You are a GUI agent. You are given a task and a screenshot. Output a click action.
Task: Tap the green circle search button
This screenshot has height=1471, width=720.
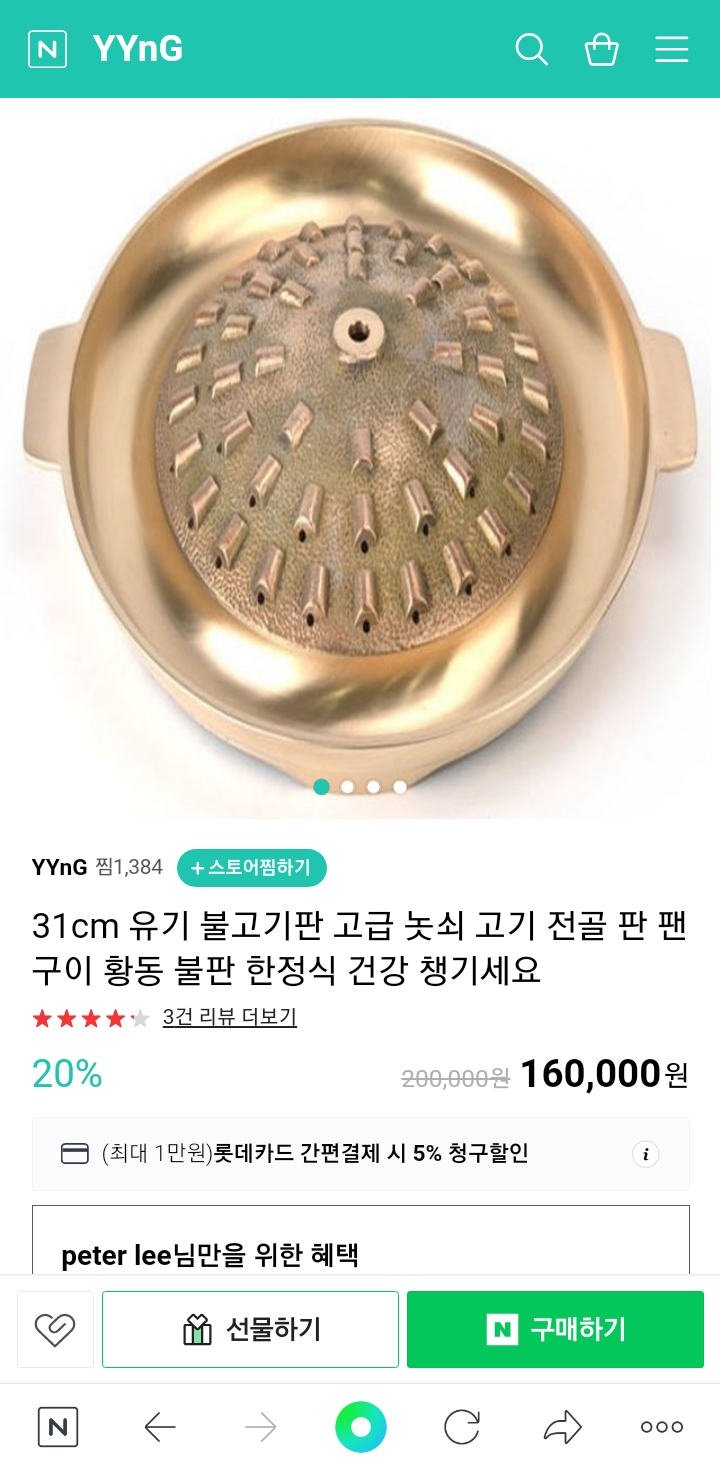360,1427
